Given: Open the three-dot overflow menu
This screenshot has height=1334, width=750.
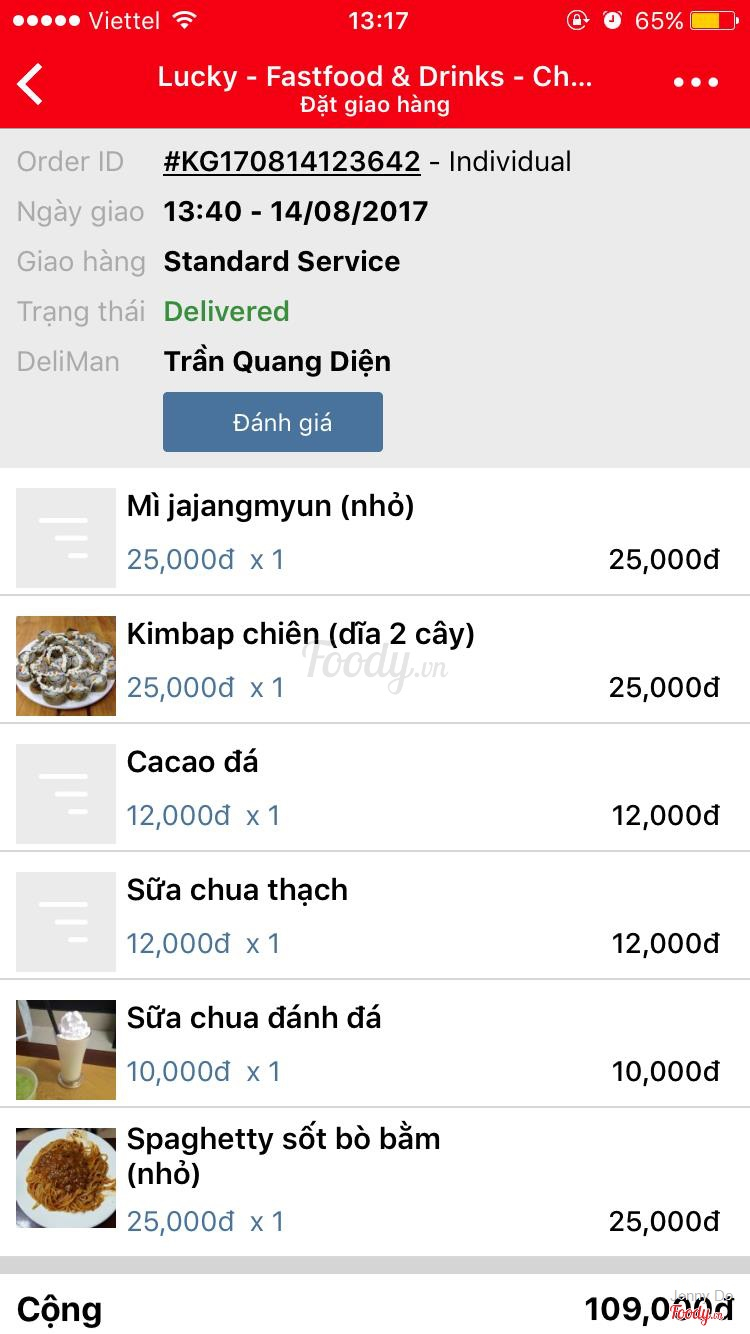Looking at the screenshot, I should click(x=696, y=83).
